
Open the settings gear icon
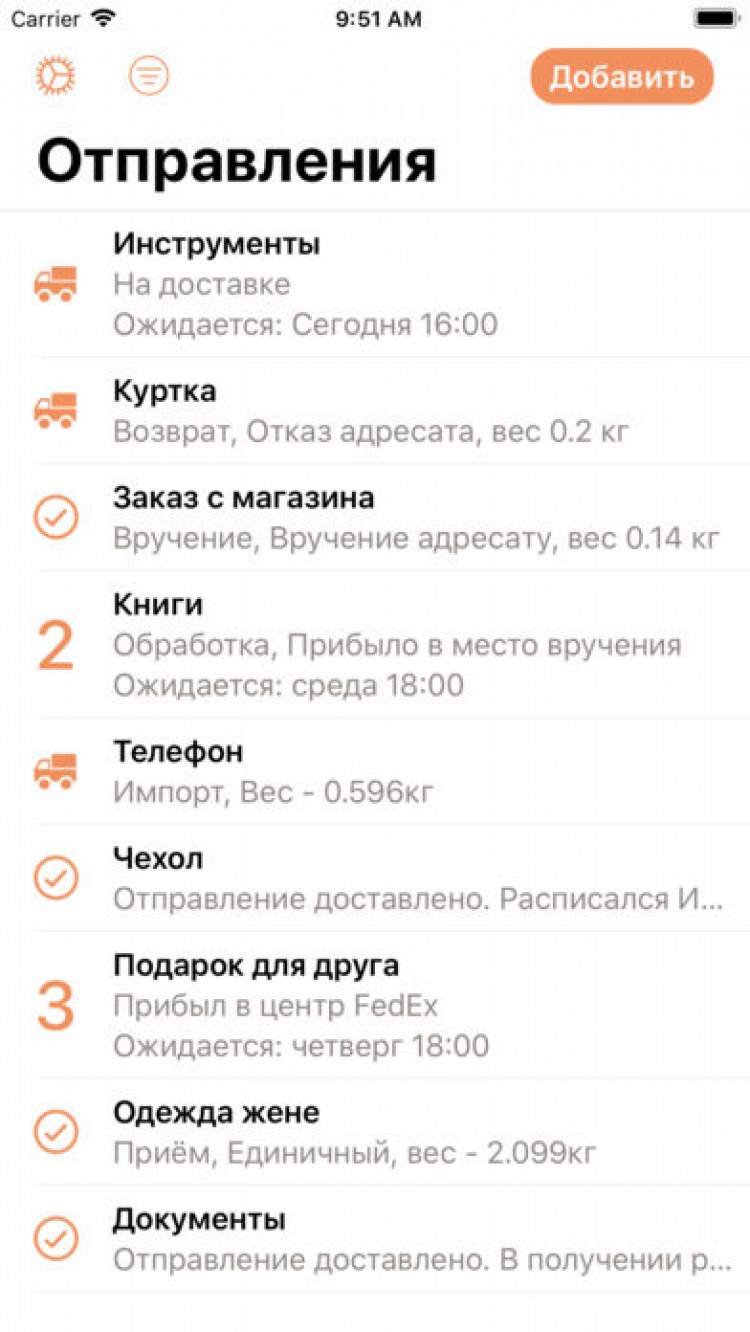pos(56,76)
